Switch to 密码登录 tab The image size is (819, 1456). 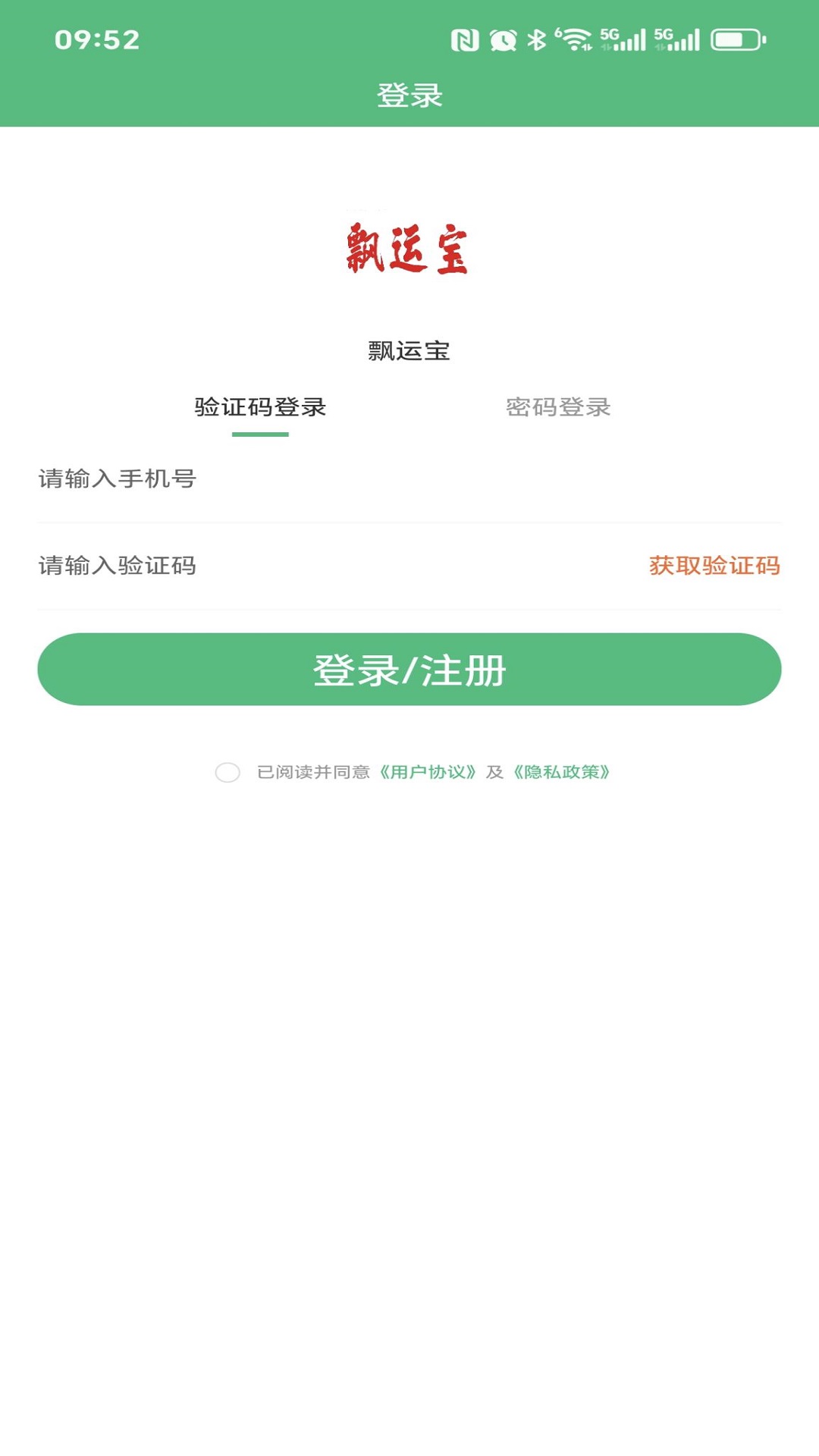(560, 406)
